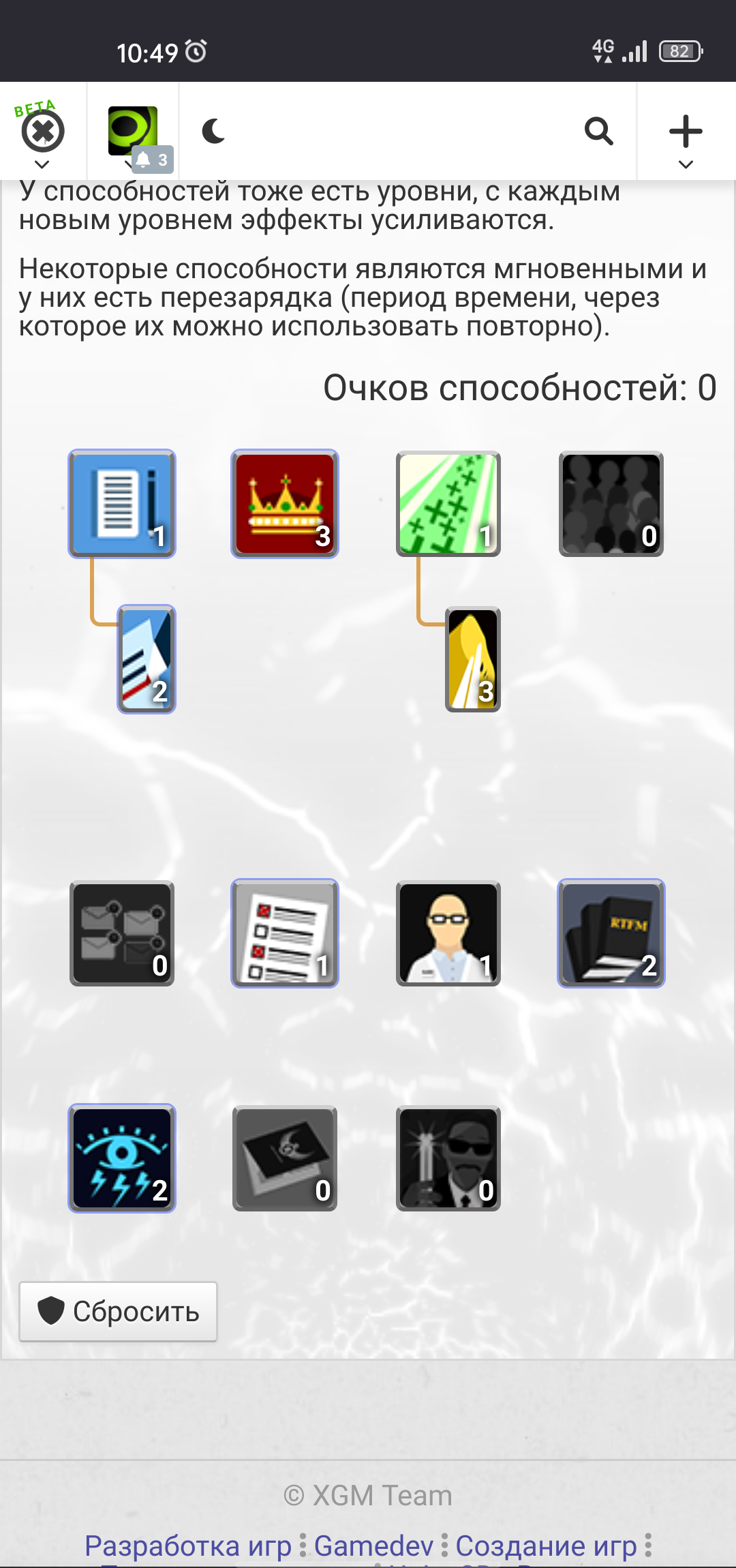The height and width of the screenshot is (1568, 736).
Task: Select the yellow skill level 3
Action: point(473,659)
